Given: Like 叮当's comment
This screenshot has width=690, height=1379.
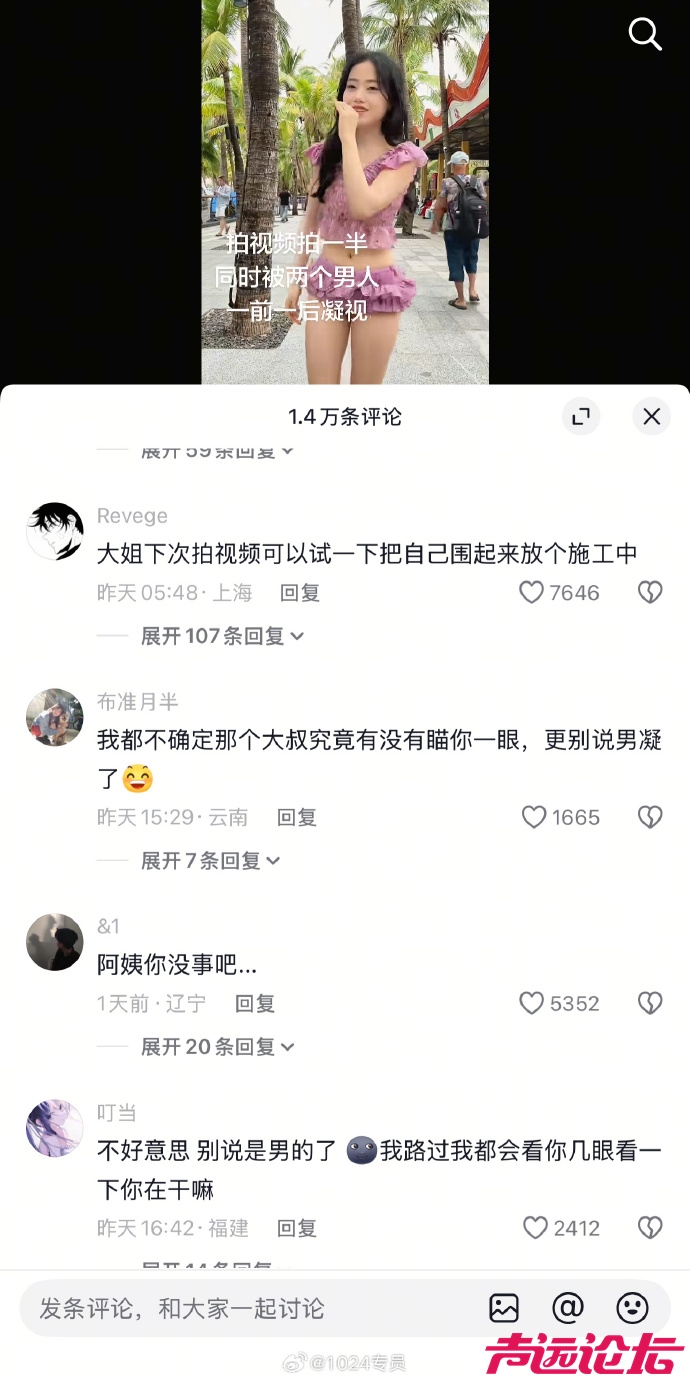Looking at the screenshot, I should pos(536,1228).
